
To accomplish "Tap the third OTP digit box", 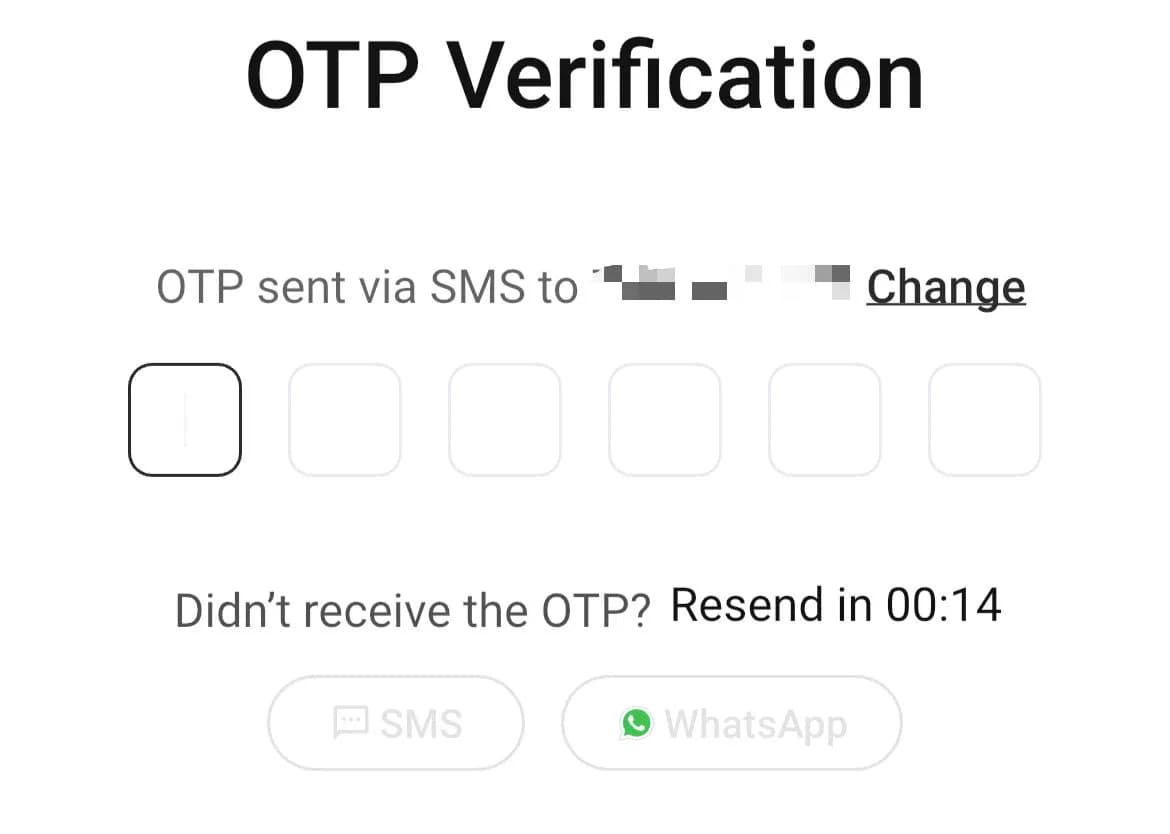I will tap(505, 419).
